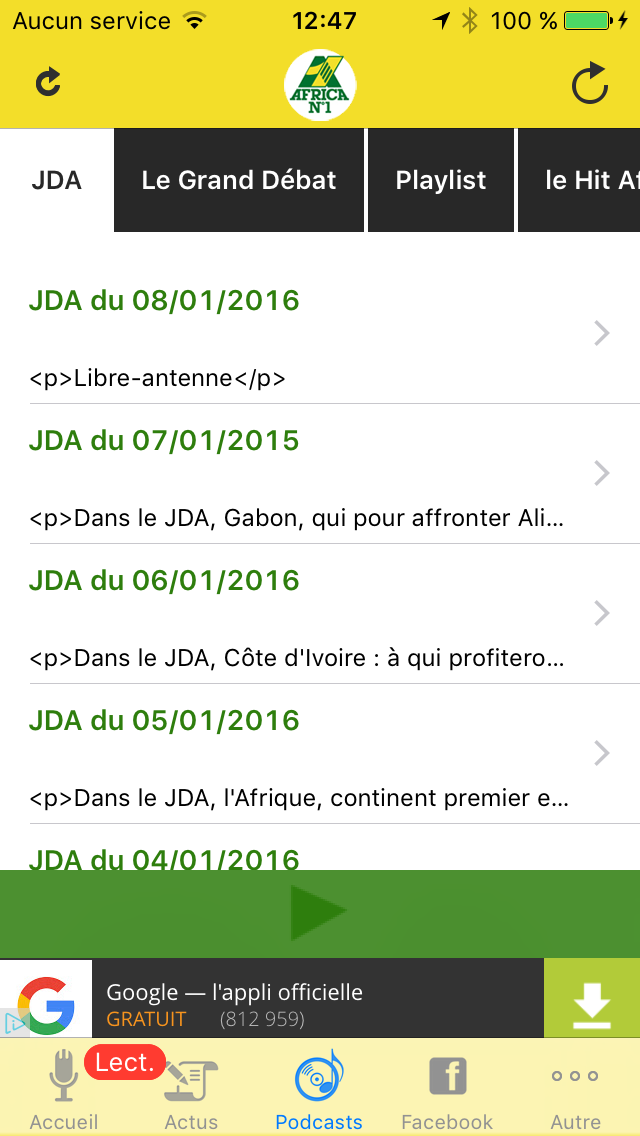The width and height of the screenshot is (640, 1136).
Task: Select the Podcasts tab
Action: (319, 1089)
